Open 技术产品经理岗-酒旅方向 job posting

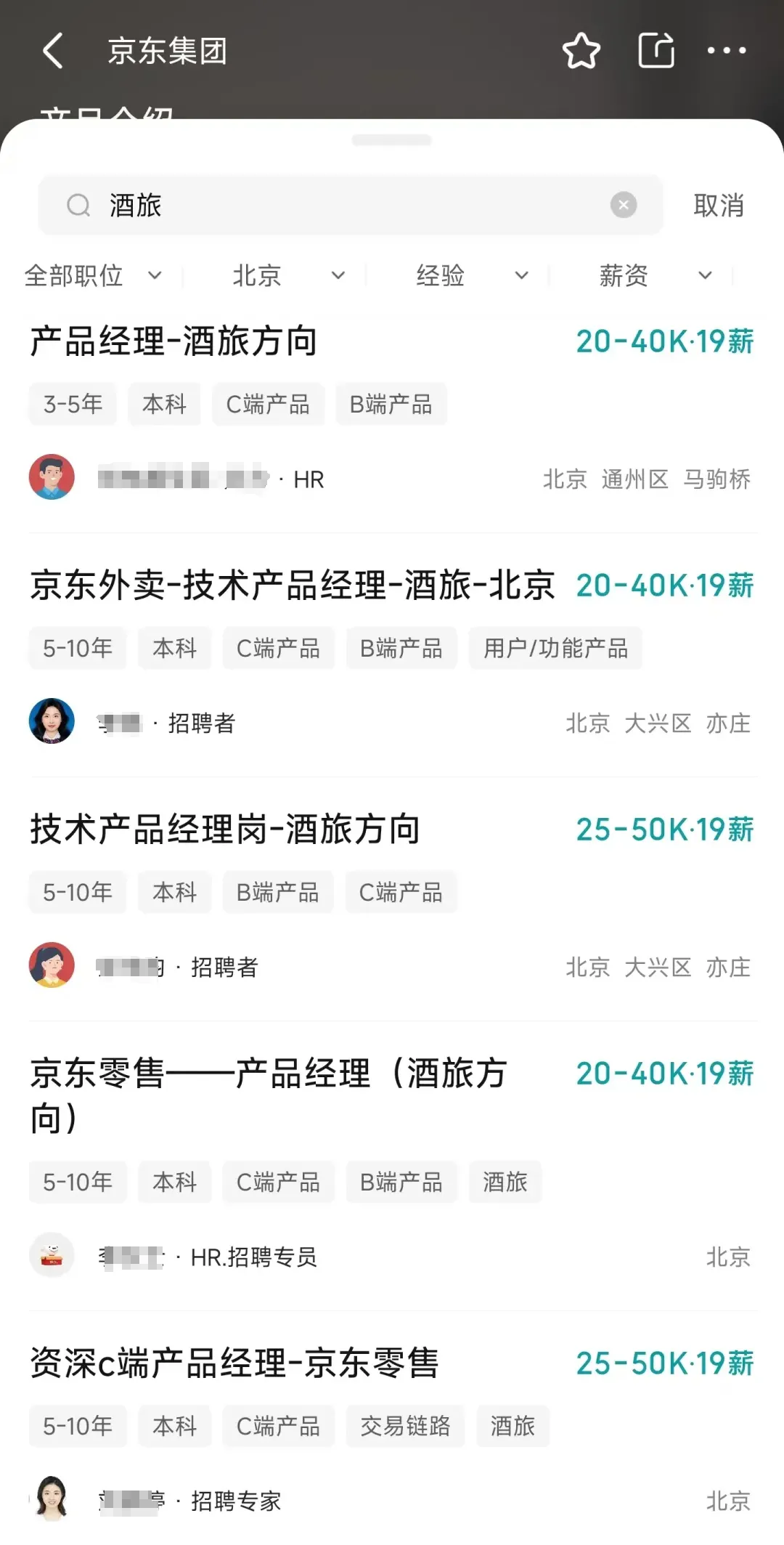pos(225,830)
